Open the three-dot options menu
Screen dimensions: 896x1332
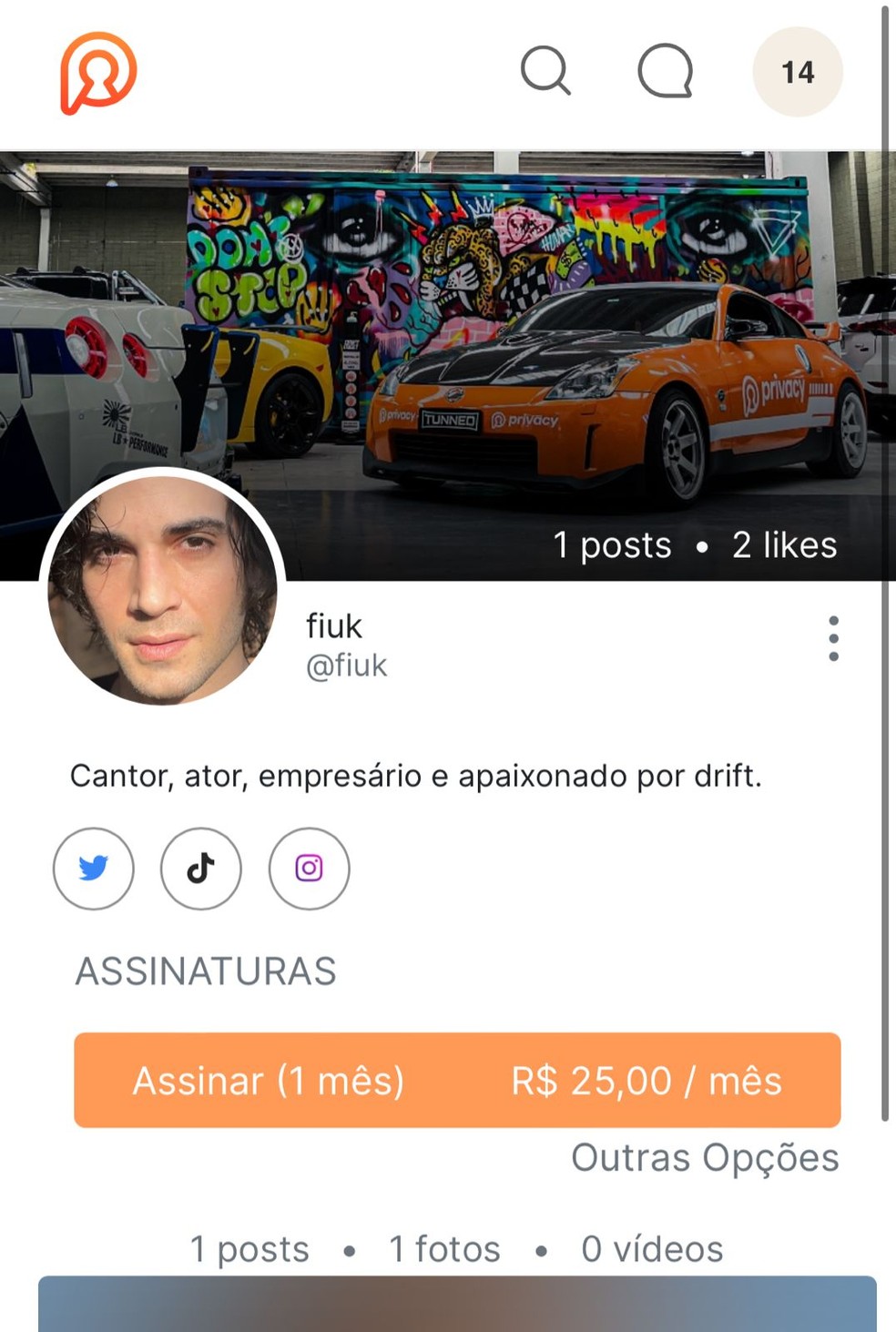[x=834, y=639]
